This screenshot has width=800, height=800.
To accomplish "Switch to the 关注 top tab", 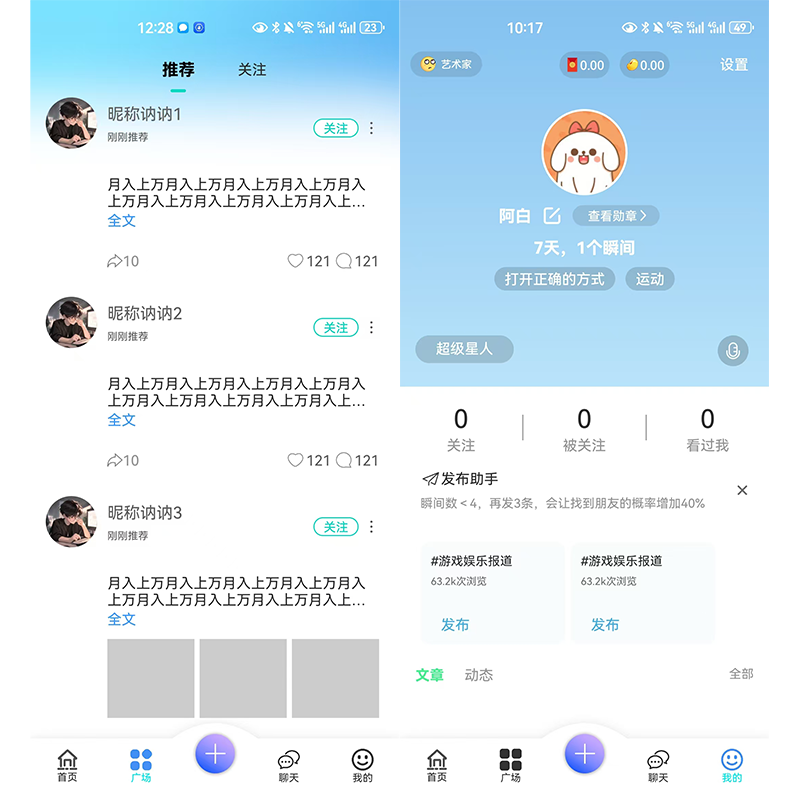I will click(252, 70).
